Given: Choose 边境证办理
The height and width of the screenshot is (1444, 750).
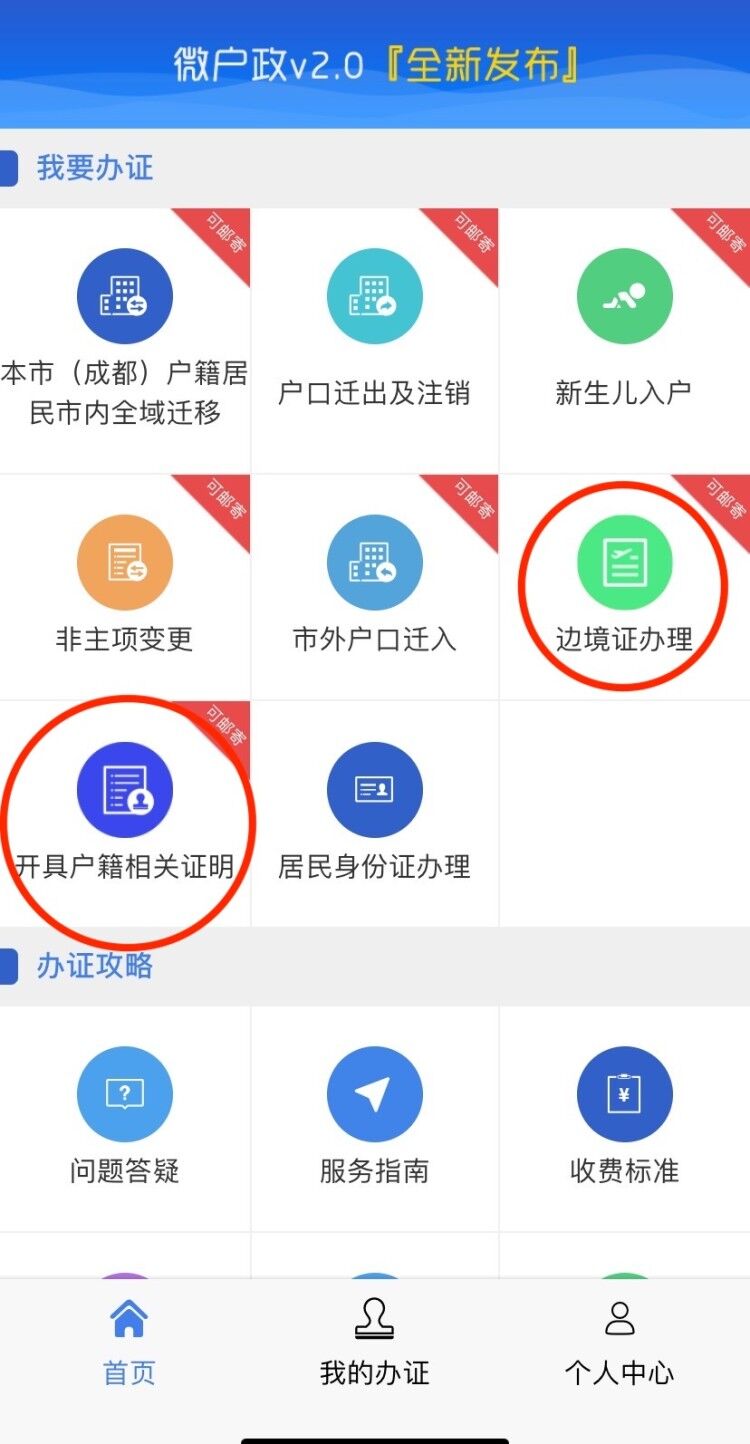Looking at the screenshot, I should (x=624, y=587).
